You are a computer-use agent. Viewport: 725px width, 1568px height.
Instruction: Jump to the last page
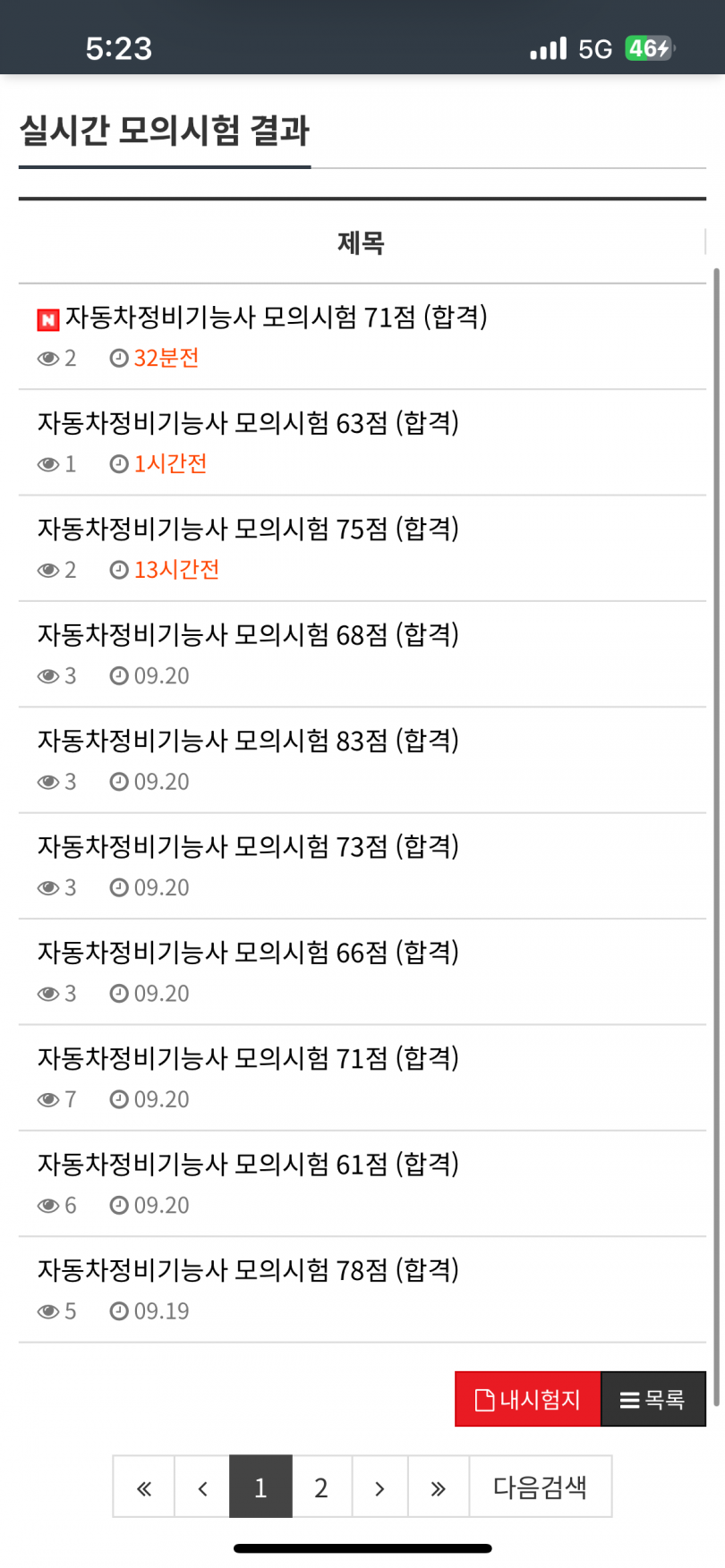click(438, 1487)
